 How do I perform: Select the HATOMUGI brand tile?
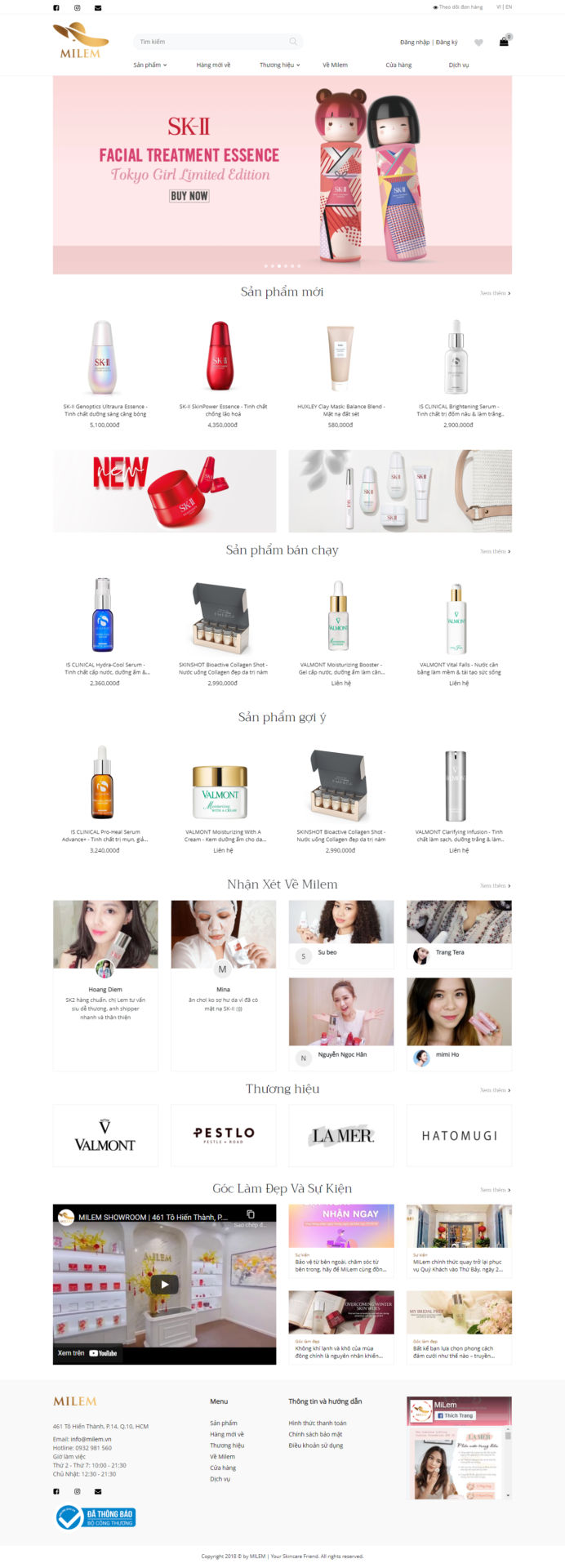(x=459, y=1135)
